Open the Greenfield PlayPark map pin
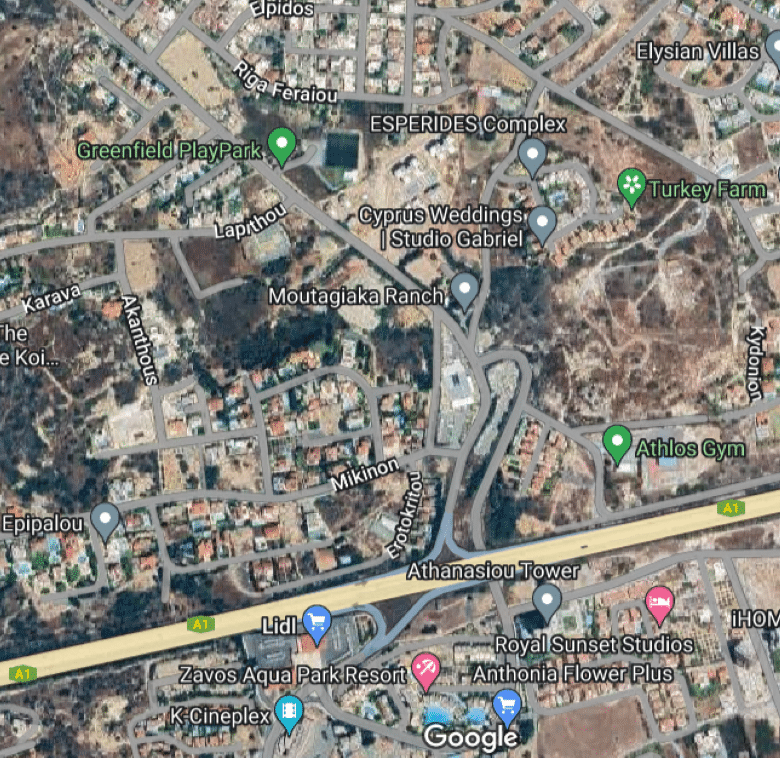 (x=282, y=146)
